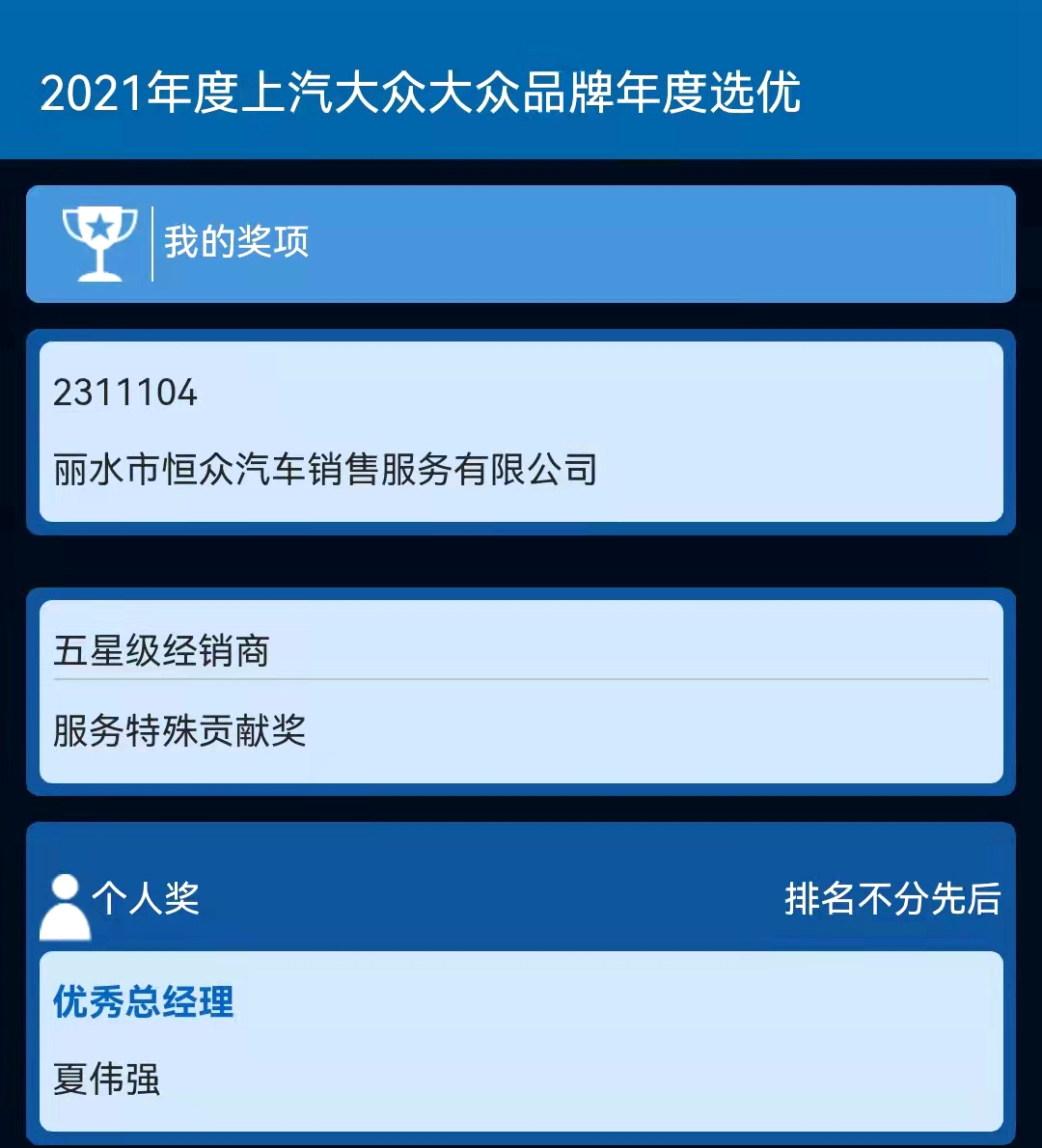This screenshot has width=1042, height=1148.
Task: Click the dealer information card panel
Action: click(x=521, y=431)
